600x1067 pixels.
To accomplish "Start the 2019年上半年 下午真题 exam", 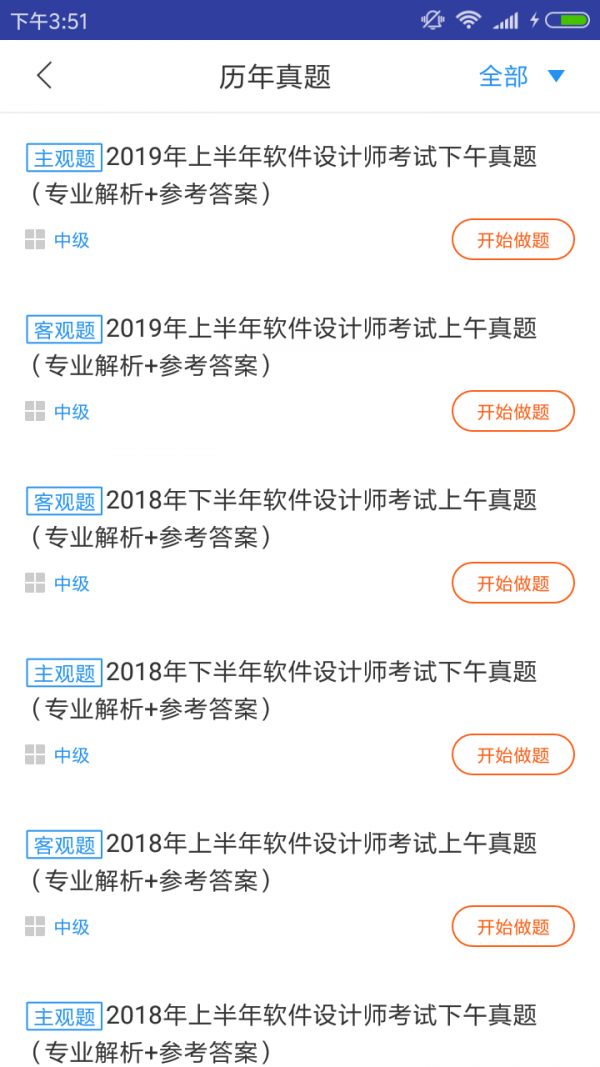I will 513,240.
